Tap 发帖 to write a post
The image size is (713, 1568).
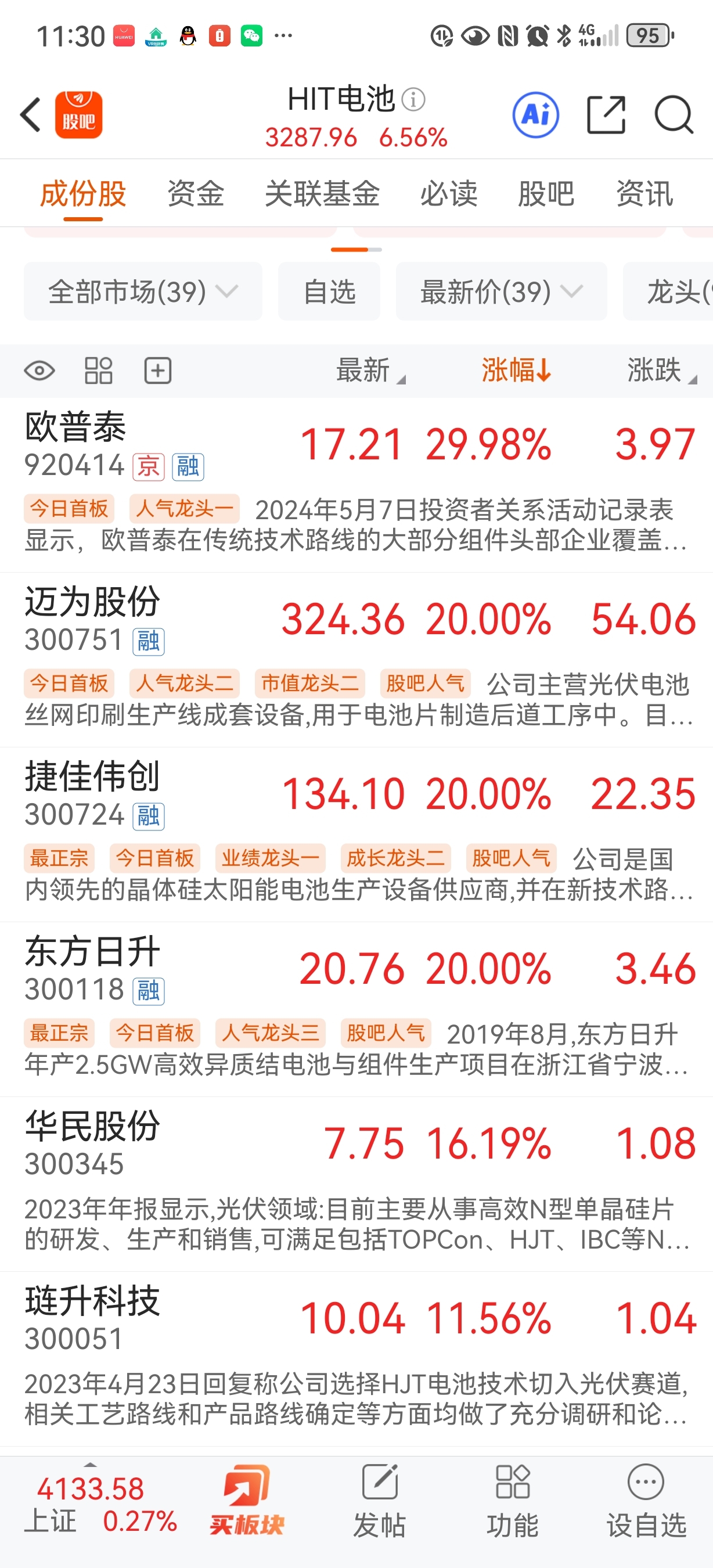point(380,1501)
